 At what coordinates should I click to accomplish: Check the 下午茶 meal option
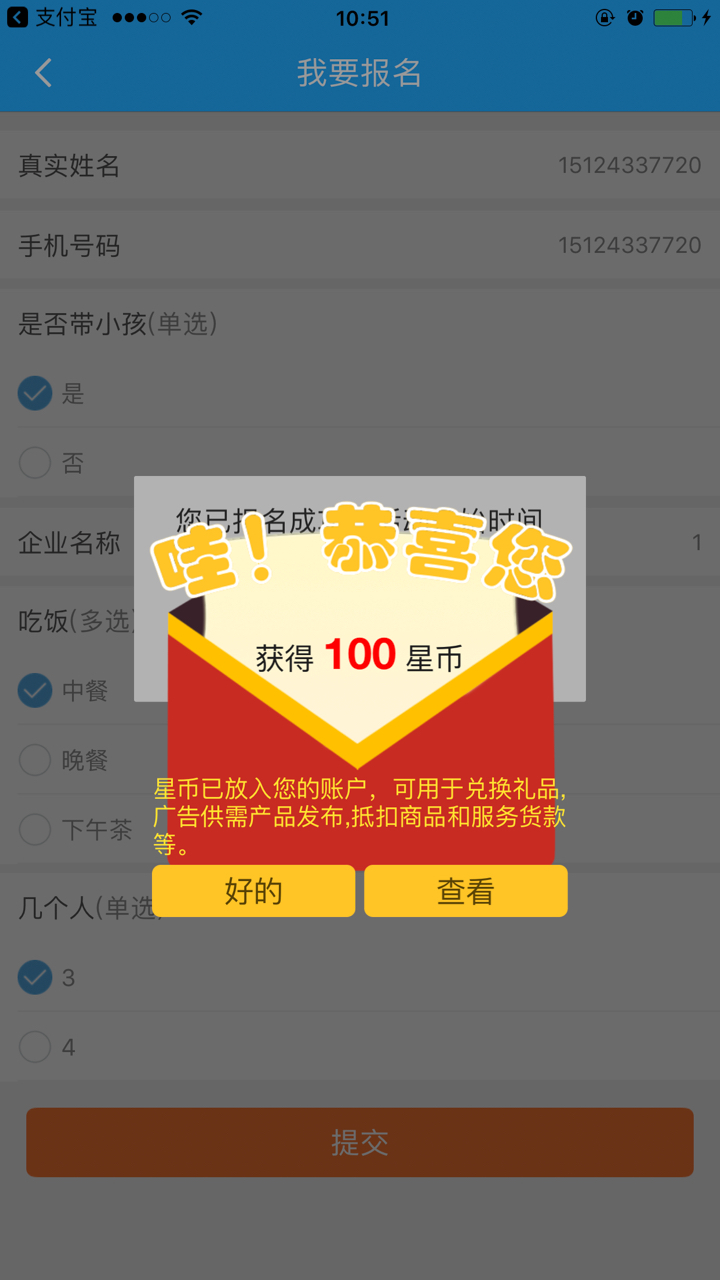click(x=34, y=830)
